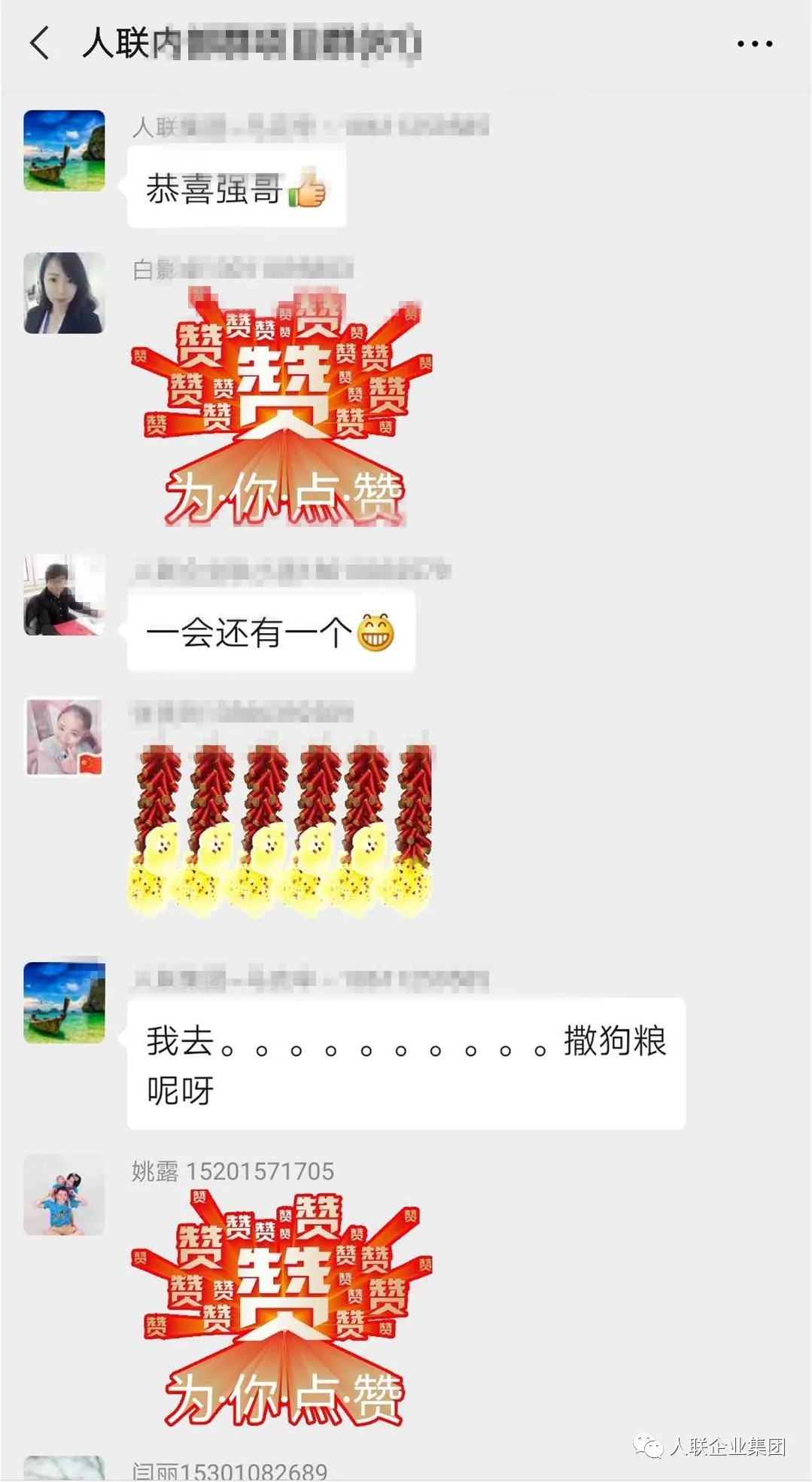View the firecrackers sticker
Screen dimensions: 812x1482
click(282, 828)
